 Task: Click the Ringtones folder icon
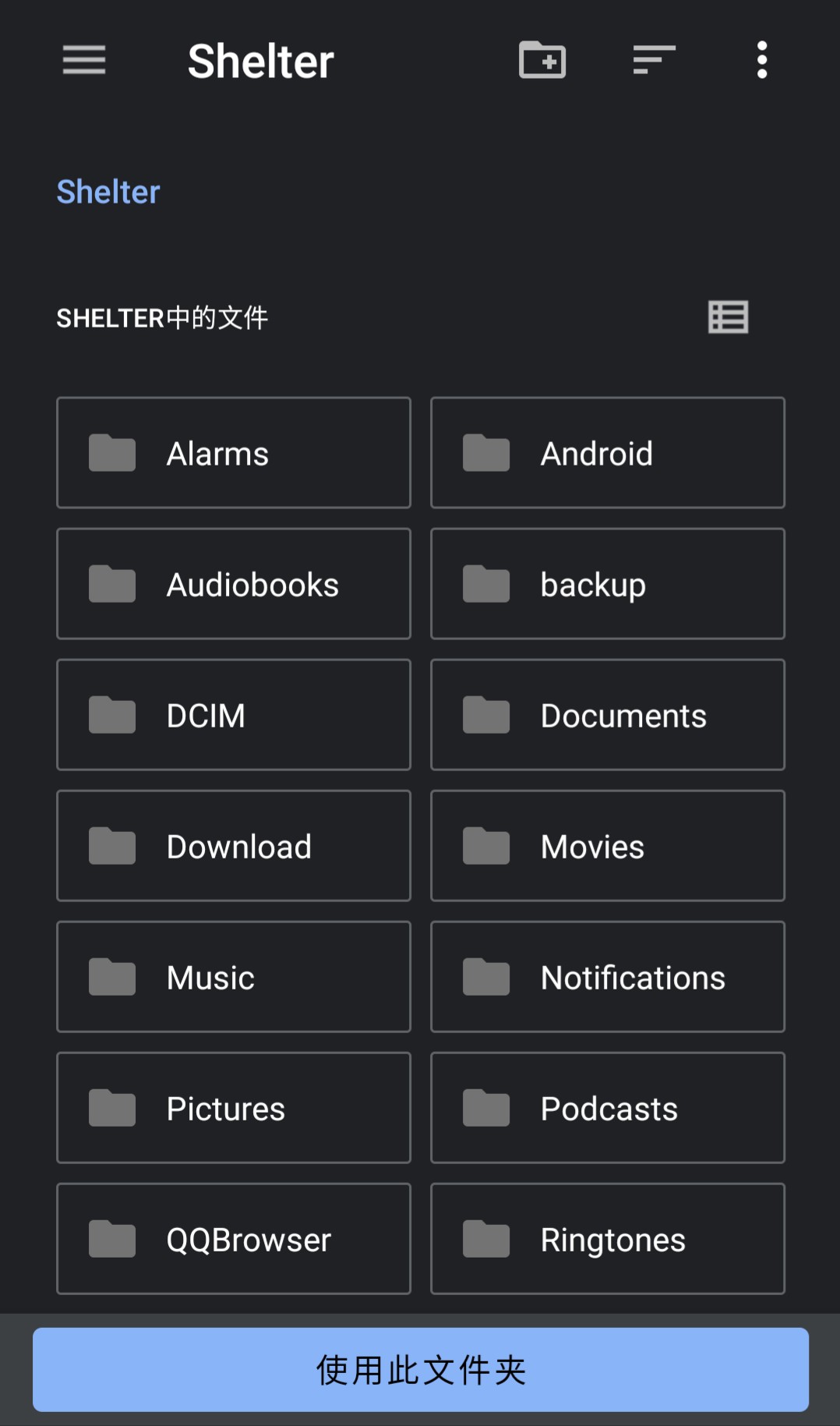click(485, 1240)
